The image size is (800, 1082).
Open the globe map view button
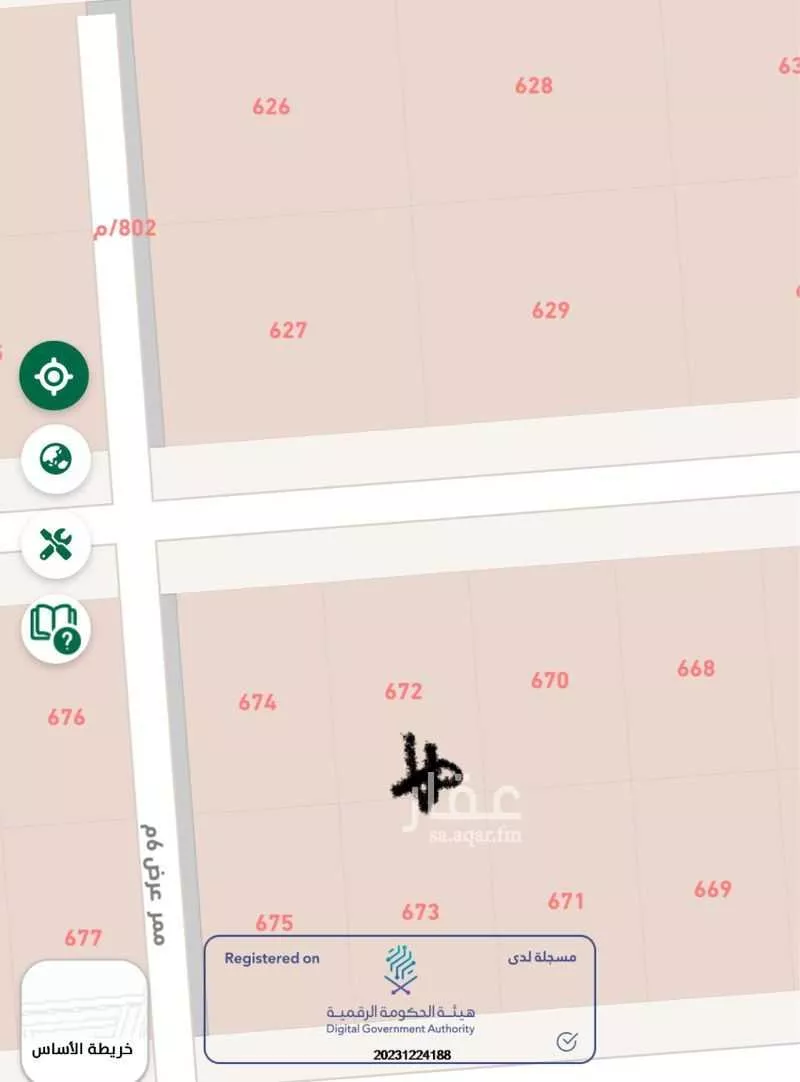coord(56,459)
